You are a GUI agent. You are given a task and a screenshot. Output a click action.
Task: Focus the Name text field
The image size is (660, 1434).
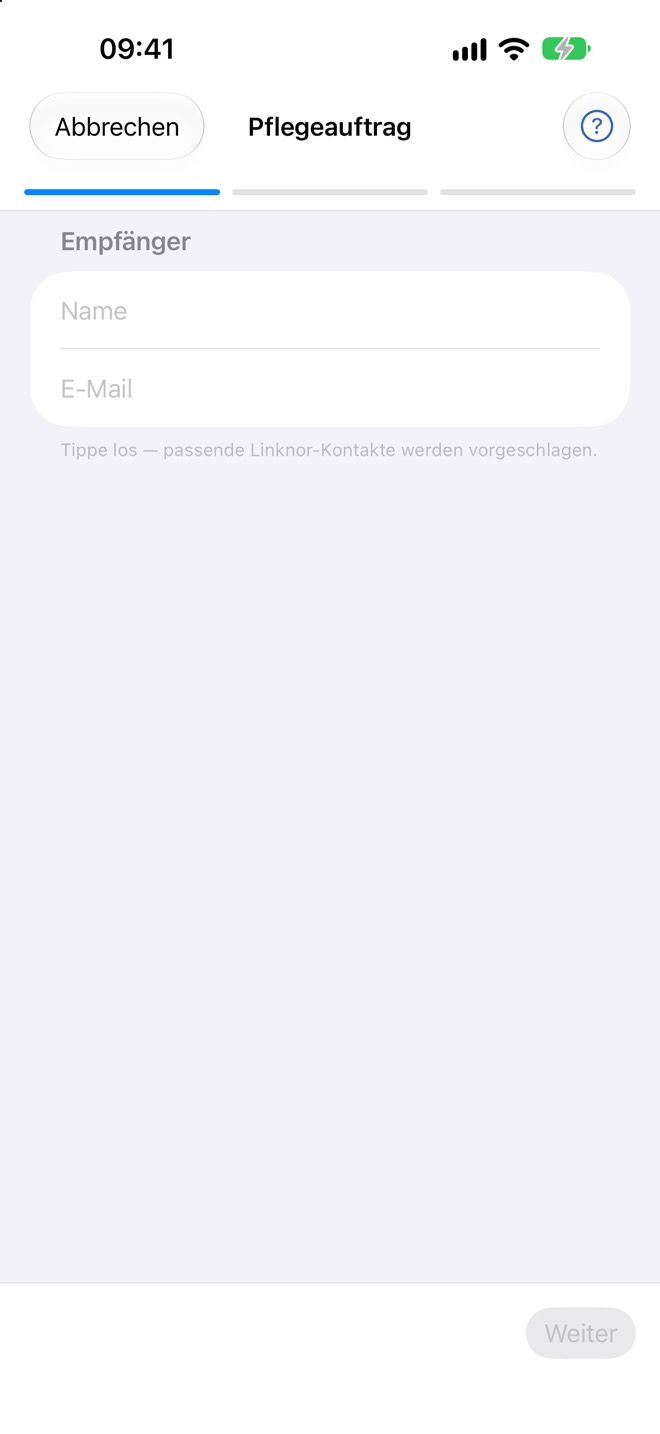(x=330, y=311)
